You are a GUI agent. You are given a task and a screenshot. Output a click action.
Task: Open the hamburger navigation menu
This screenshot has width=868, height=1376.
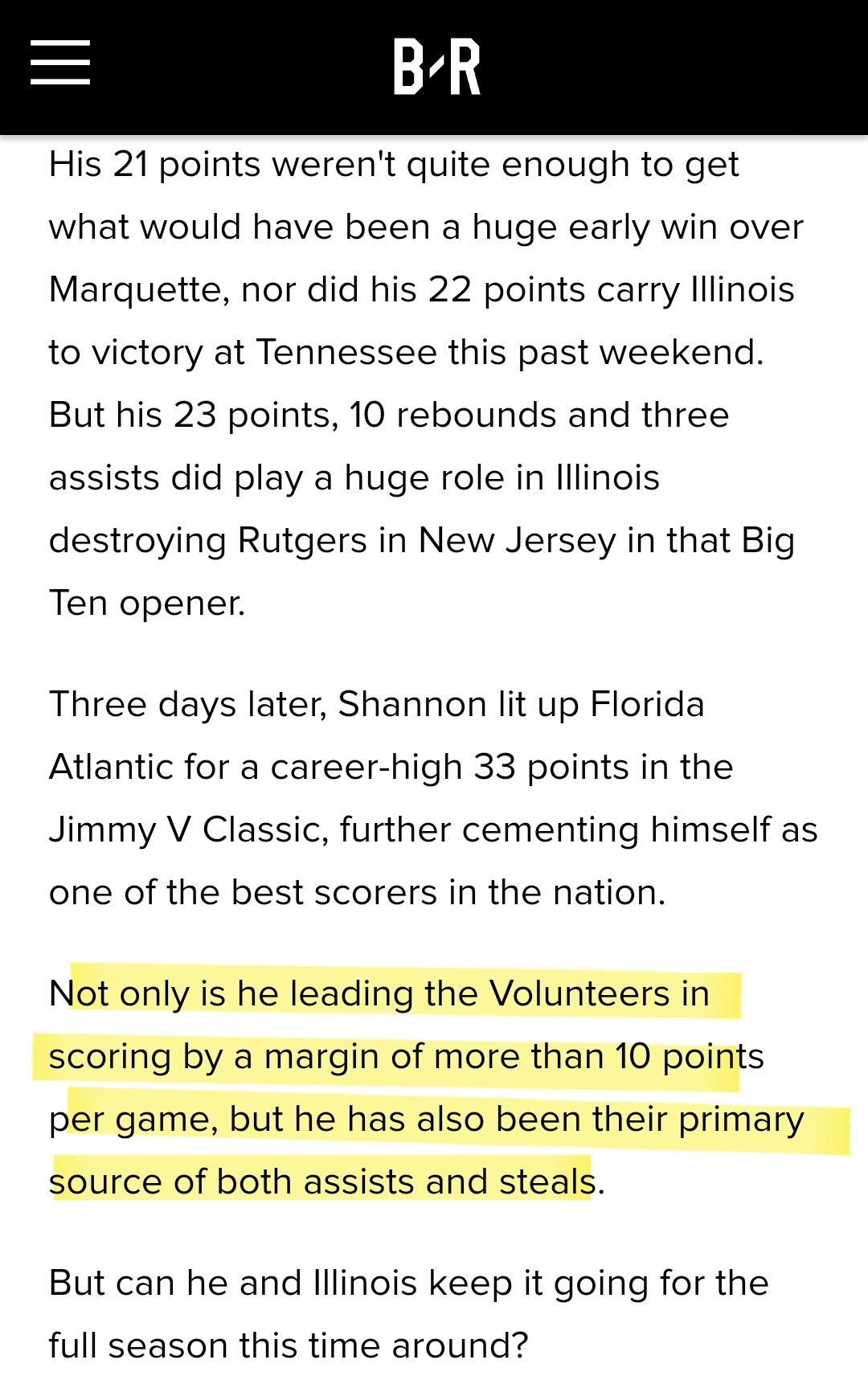[60, 63]
